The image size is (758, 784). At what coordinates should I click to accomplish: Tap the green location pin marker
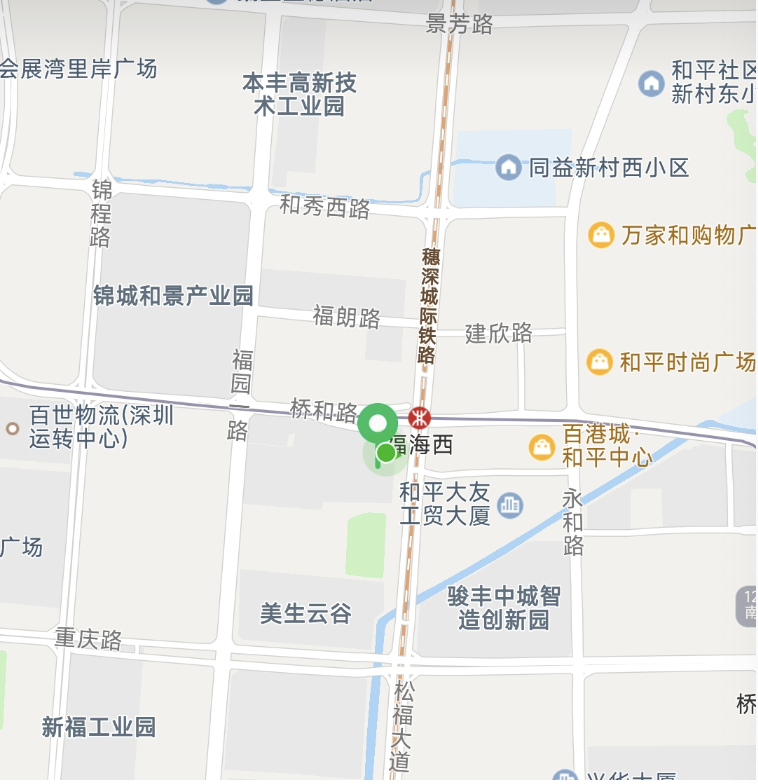click(377, 425)
